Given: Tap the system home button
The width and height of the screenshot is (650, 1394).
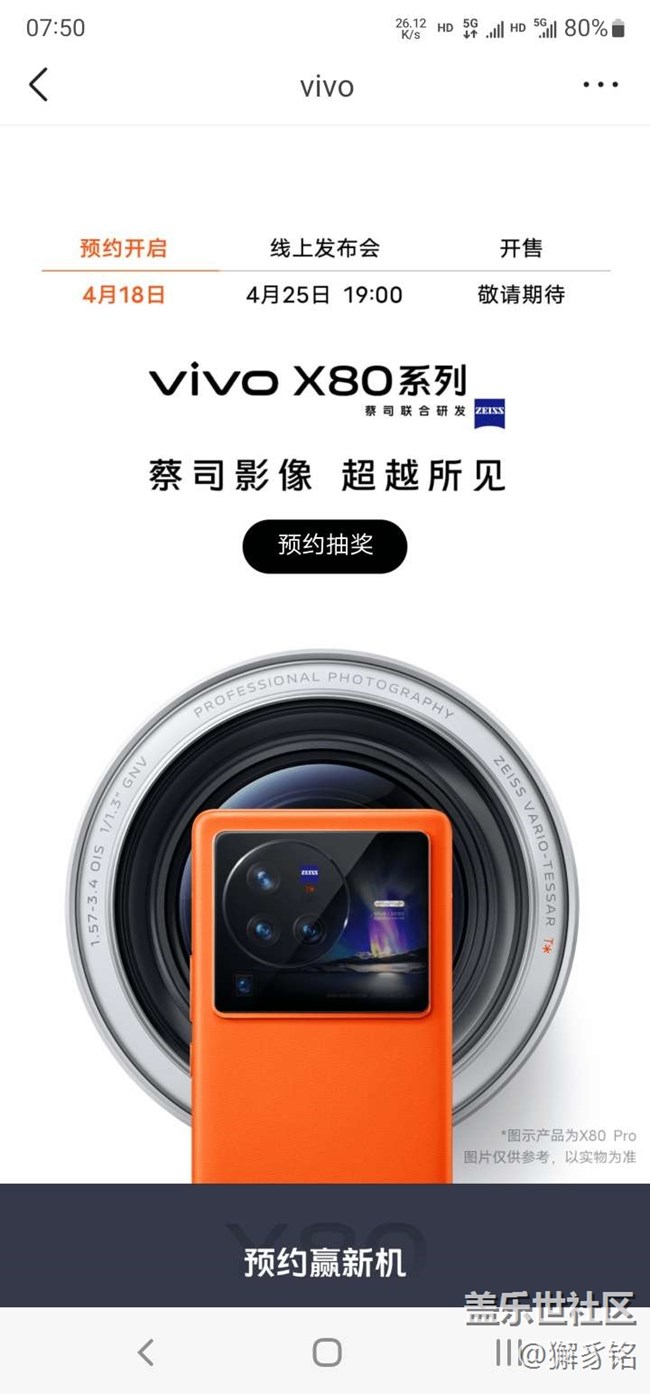Looking at the screenshot, I should (326, 1352).
